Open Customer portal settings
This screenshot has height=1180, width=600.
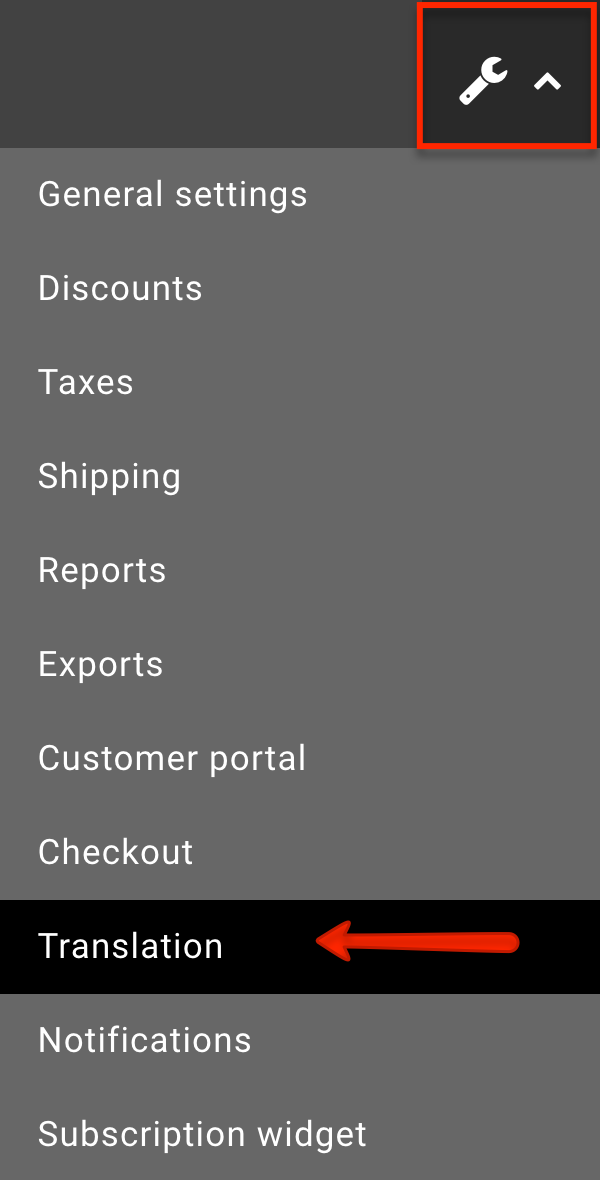point(300,759)
